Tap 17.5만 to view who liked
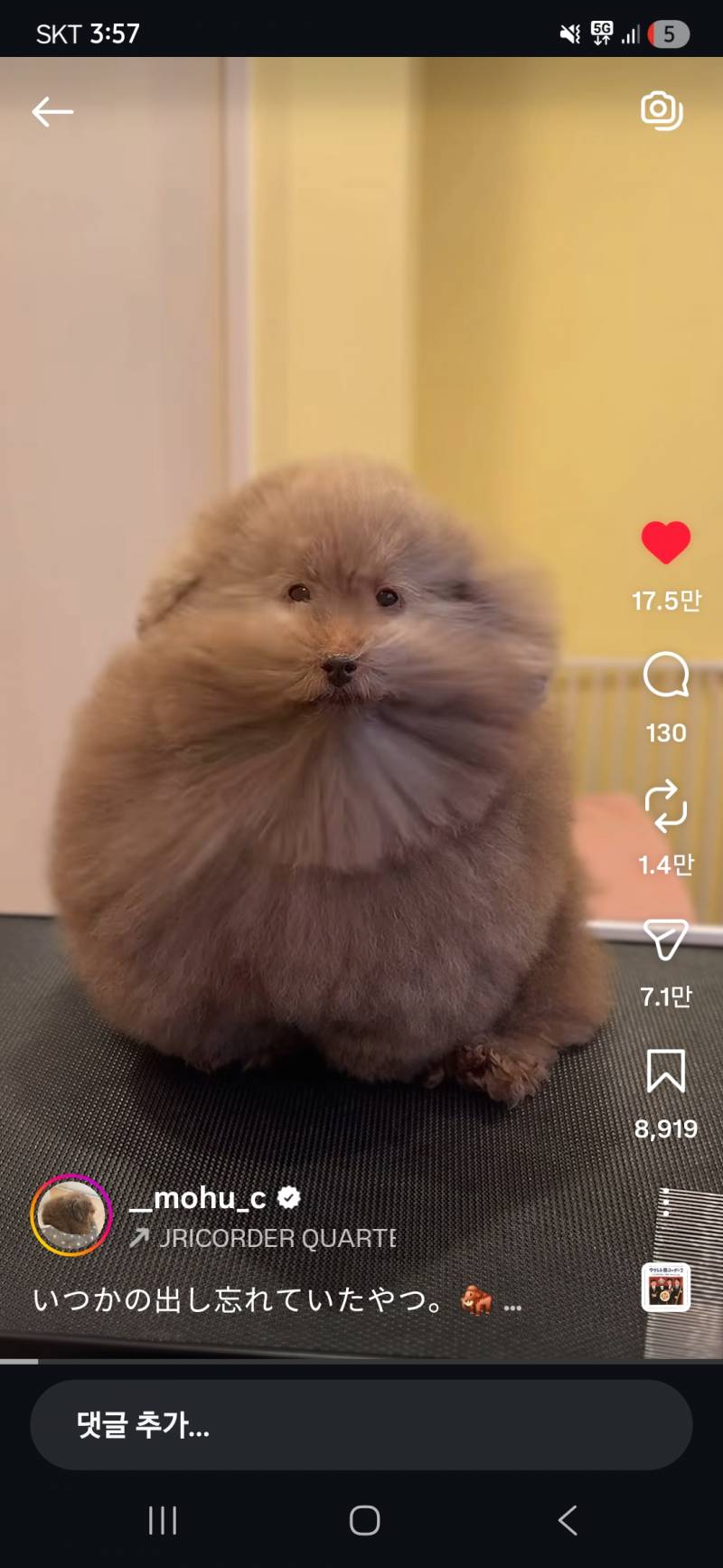723x1568 pixels. click(664, 599)
